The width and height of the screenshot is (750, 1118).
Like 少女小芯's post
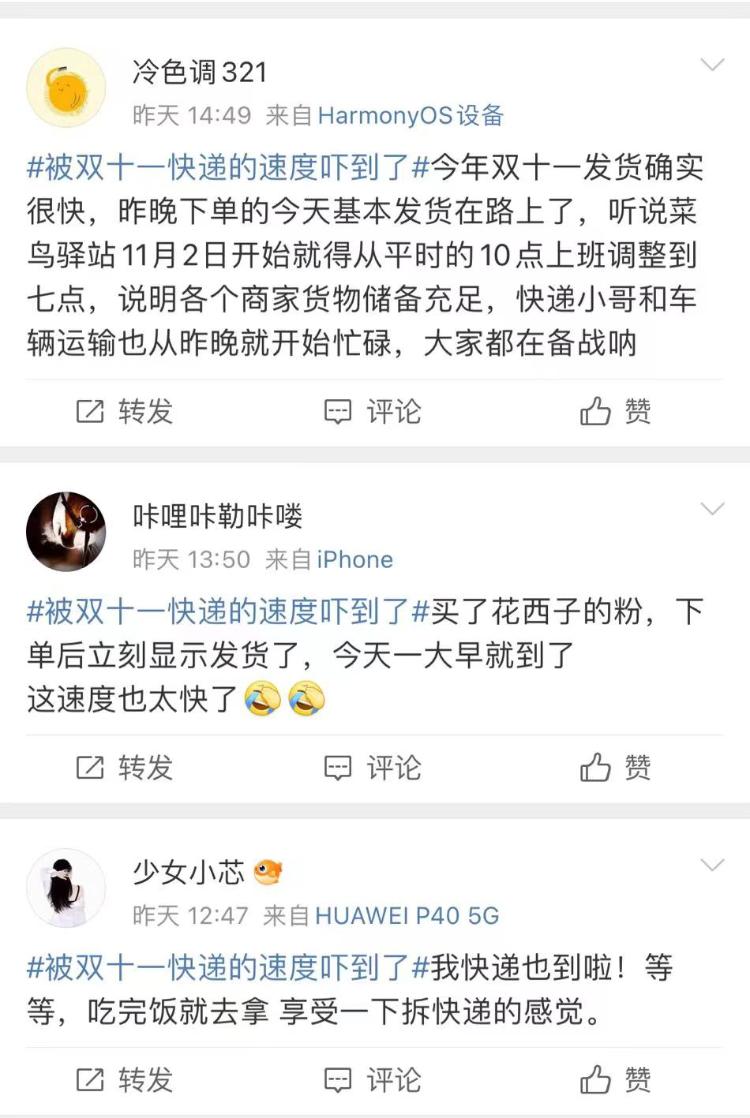click(616, 1079)
